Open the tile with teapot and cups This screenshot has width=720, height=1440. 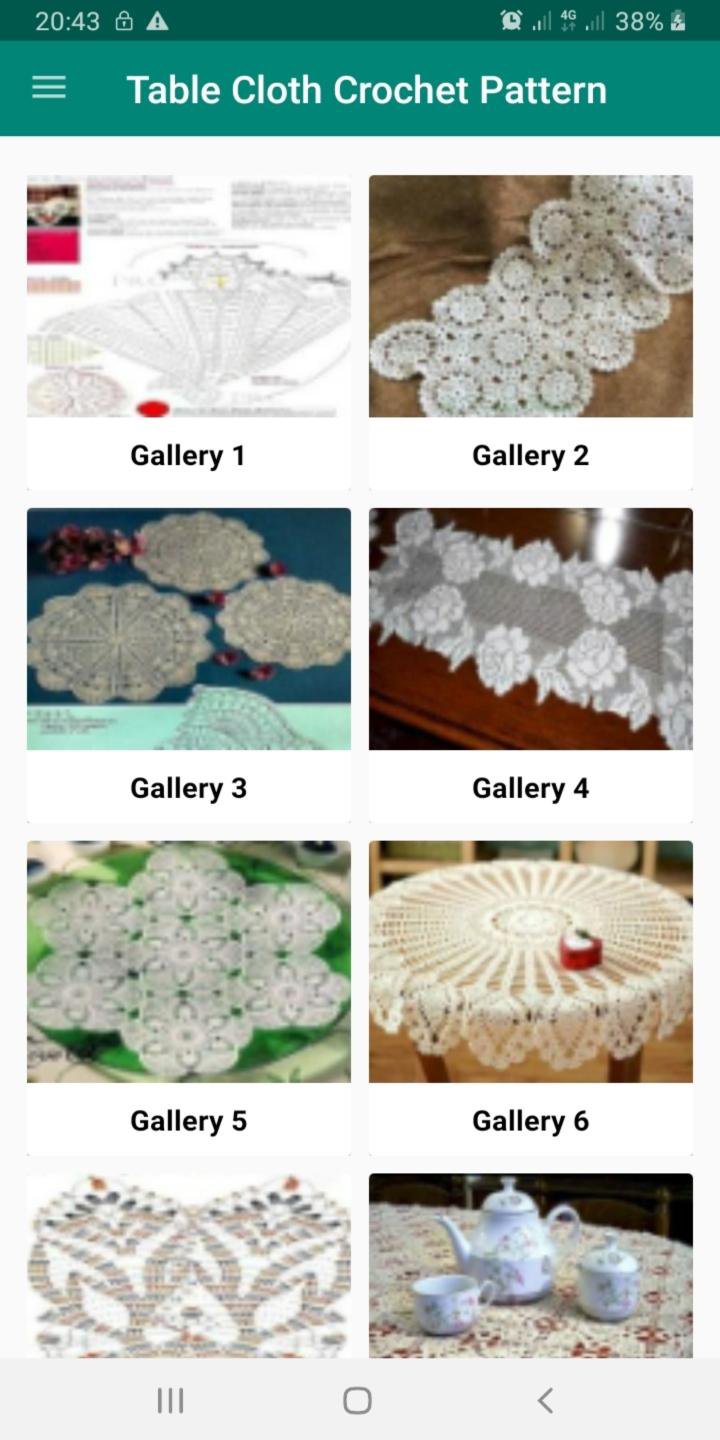[x=530, y=1265]
